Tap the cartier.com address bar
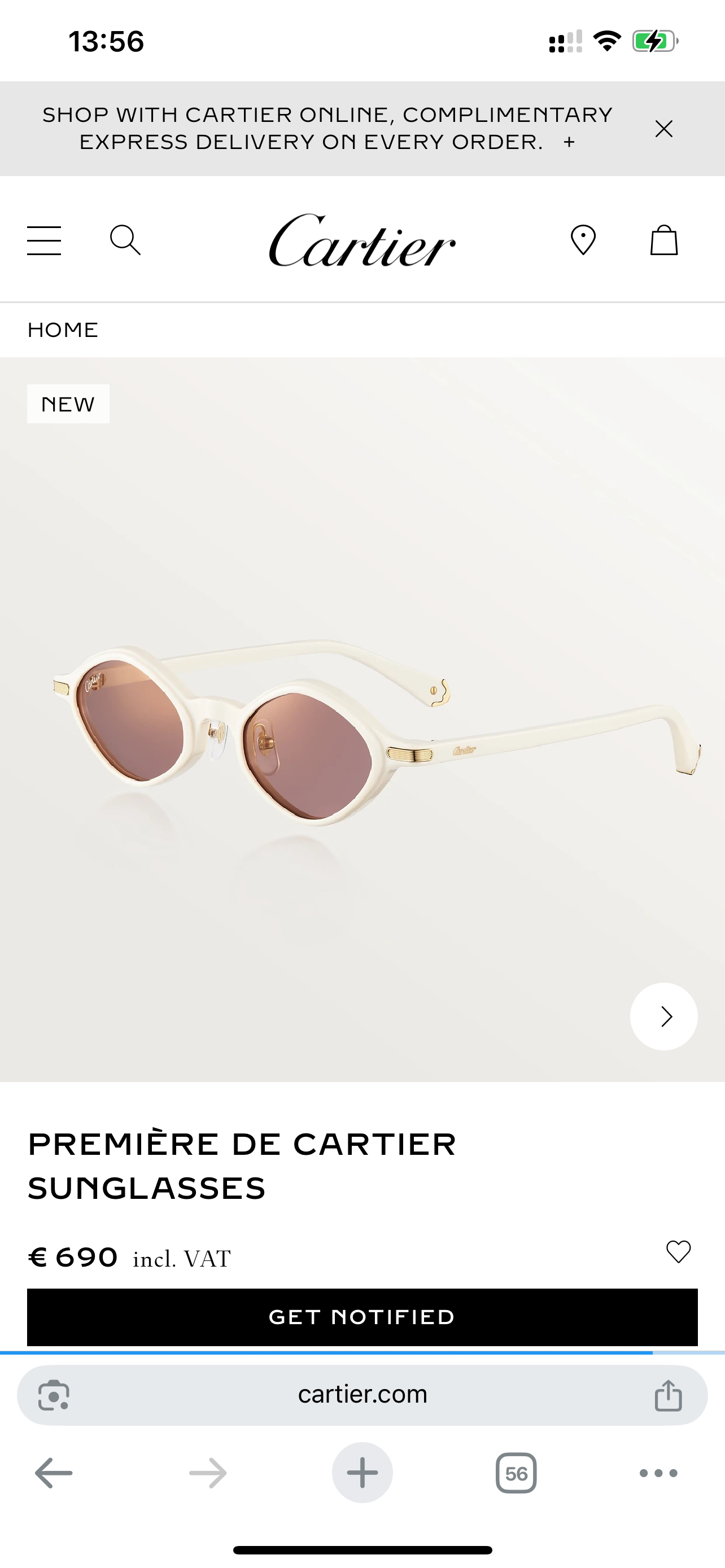Image resolution: width=725 pixels, height=1568 pixels. pyautogui.click(x=362, y=1395)
